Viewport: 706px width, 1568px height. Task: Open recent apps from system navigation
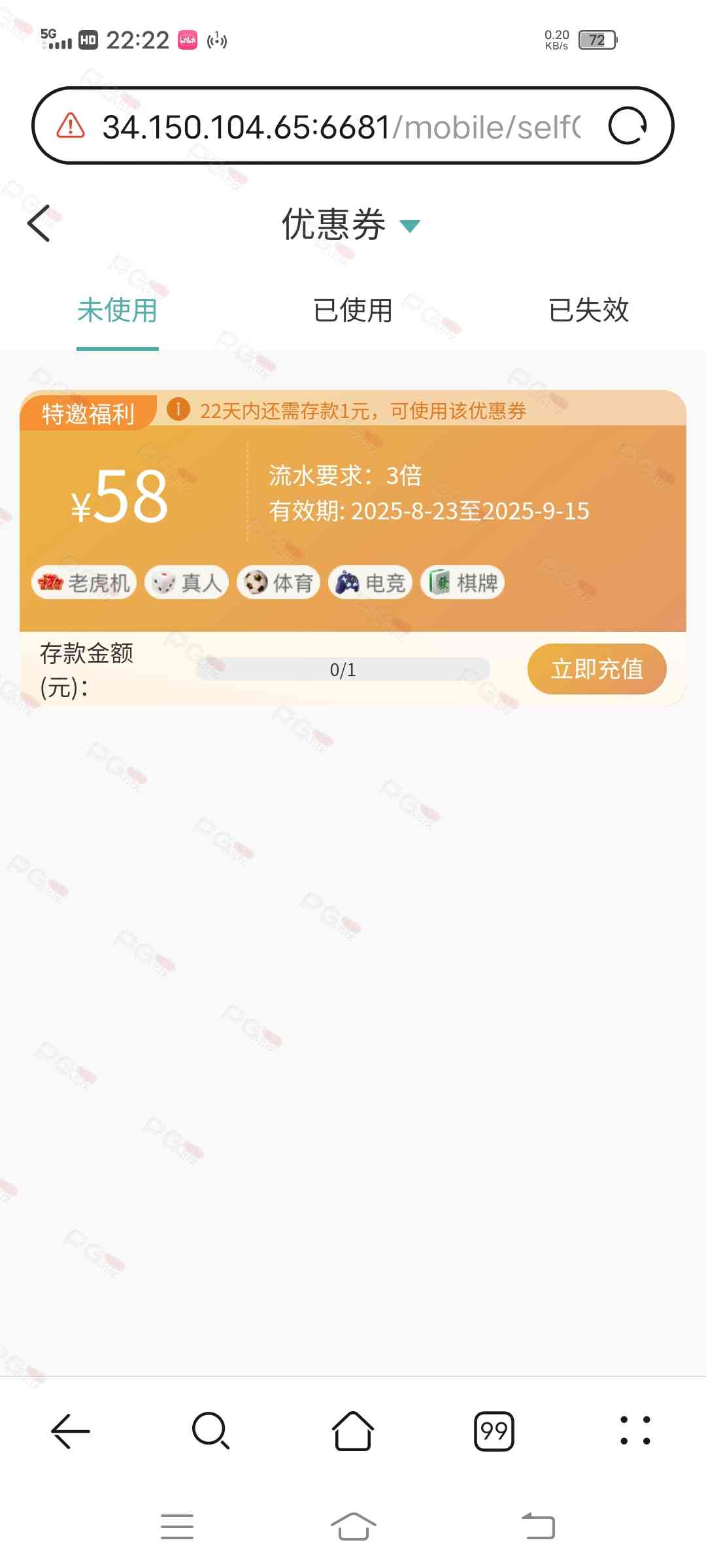click(x=177, y=1526)
